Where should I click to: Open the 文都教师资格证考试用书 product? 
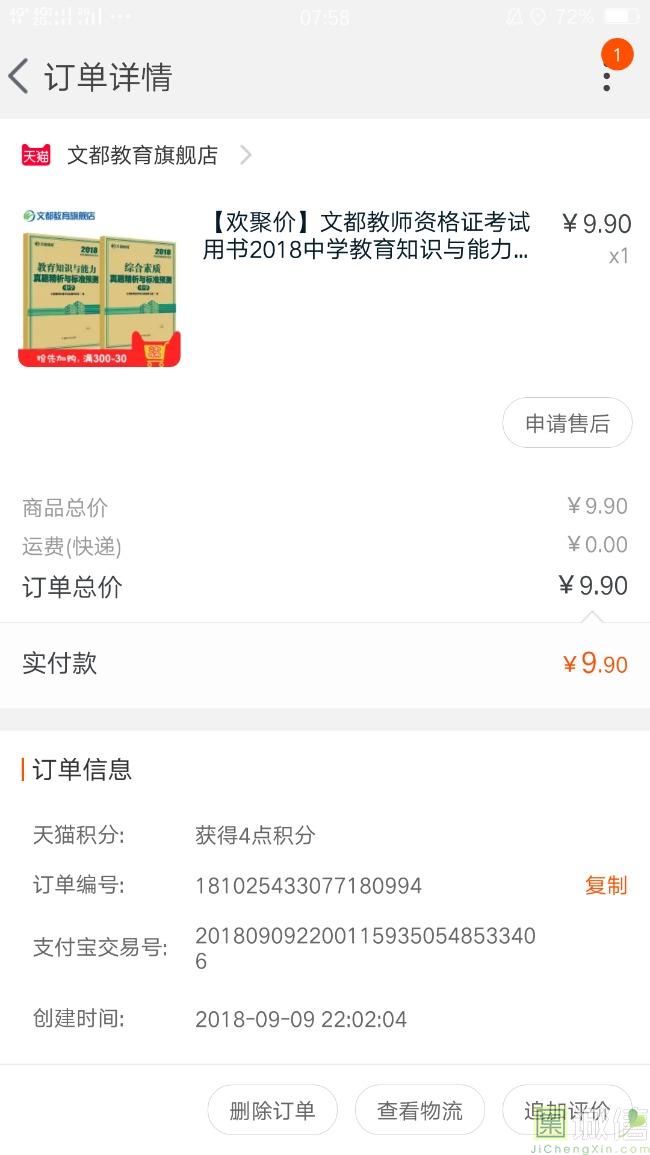tap(366, 236)
